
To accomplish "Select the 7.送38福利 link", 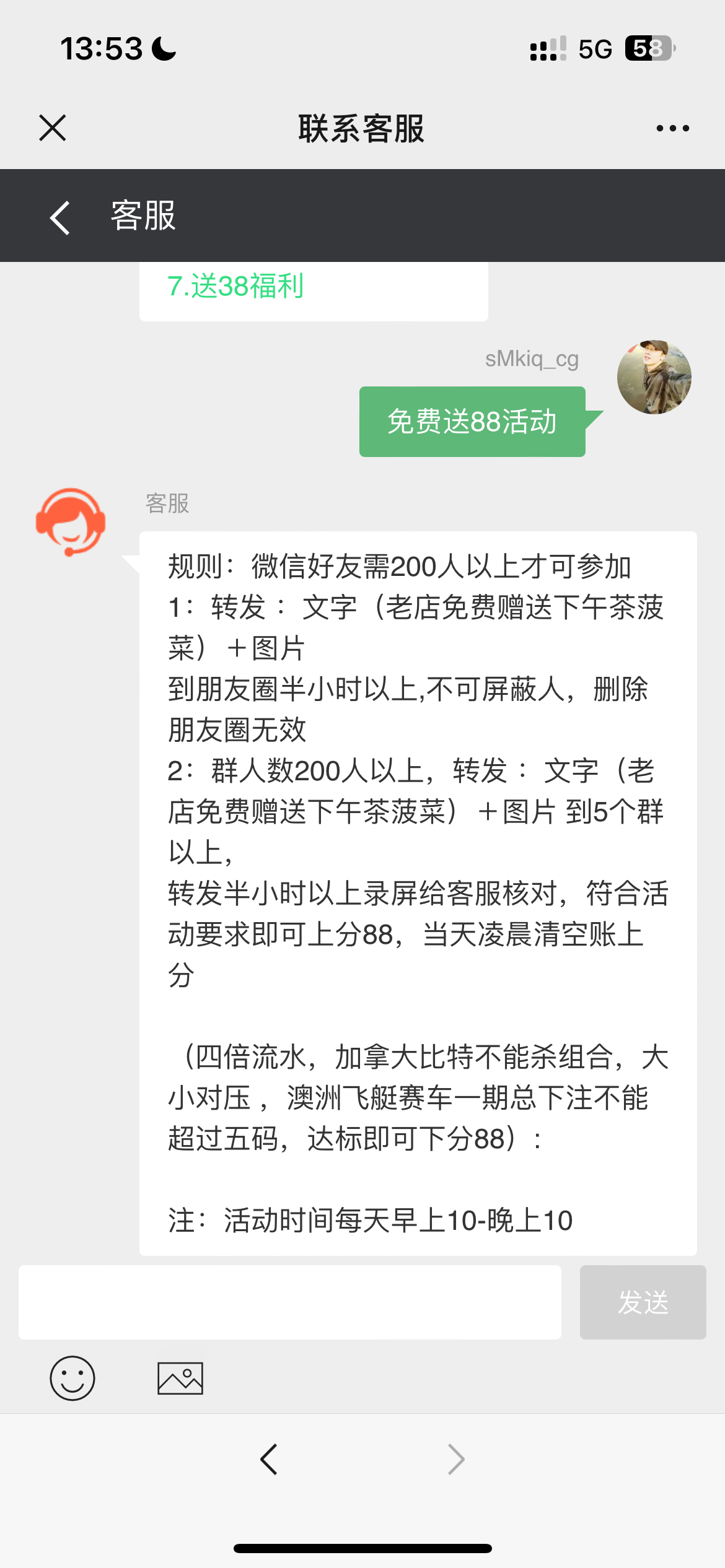I will coord(235,286).
